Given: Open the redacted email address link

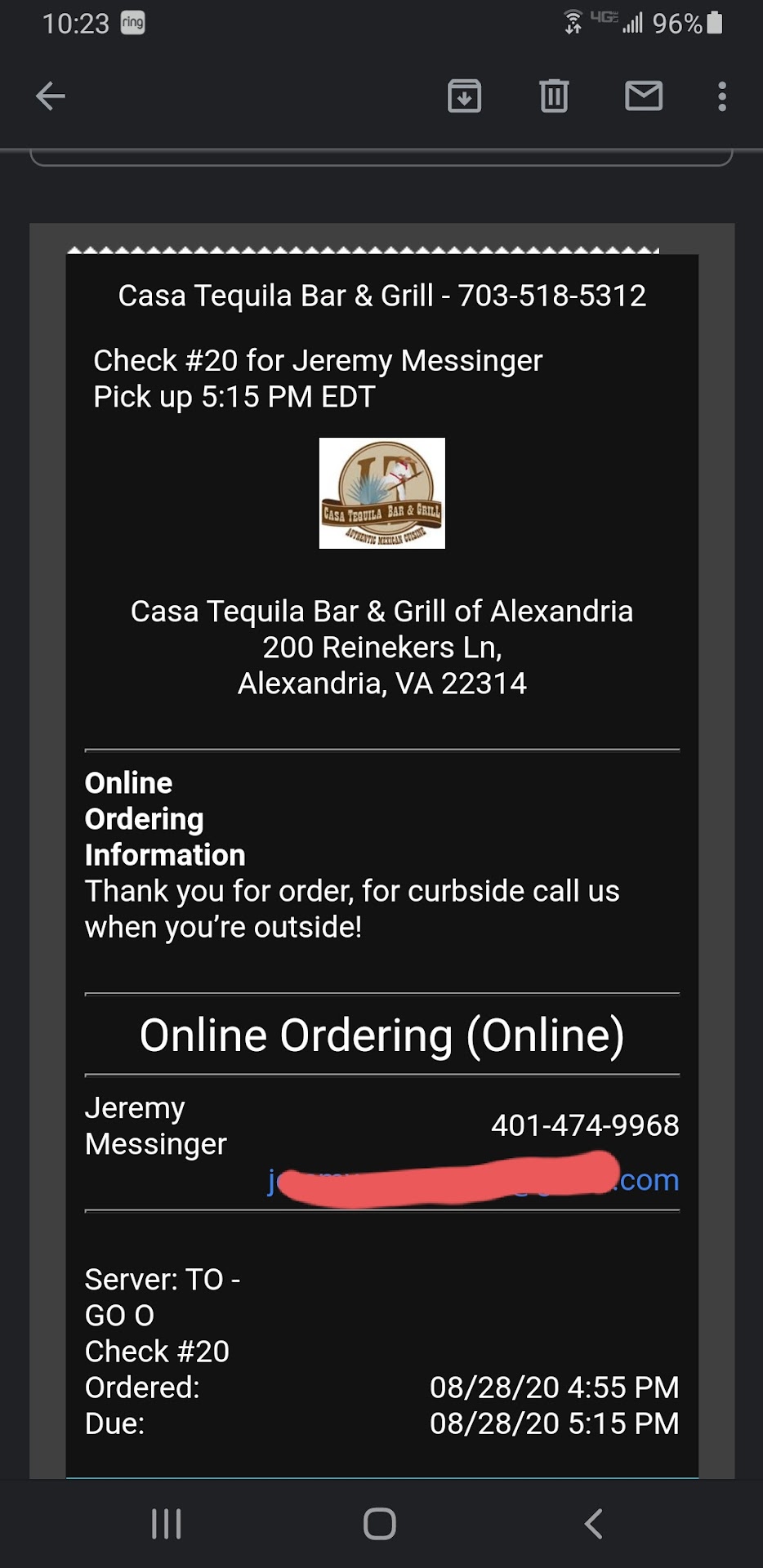Looking at the screenshot, I should point(474,1180).
